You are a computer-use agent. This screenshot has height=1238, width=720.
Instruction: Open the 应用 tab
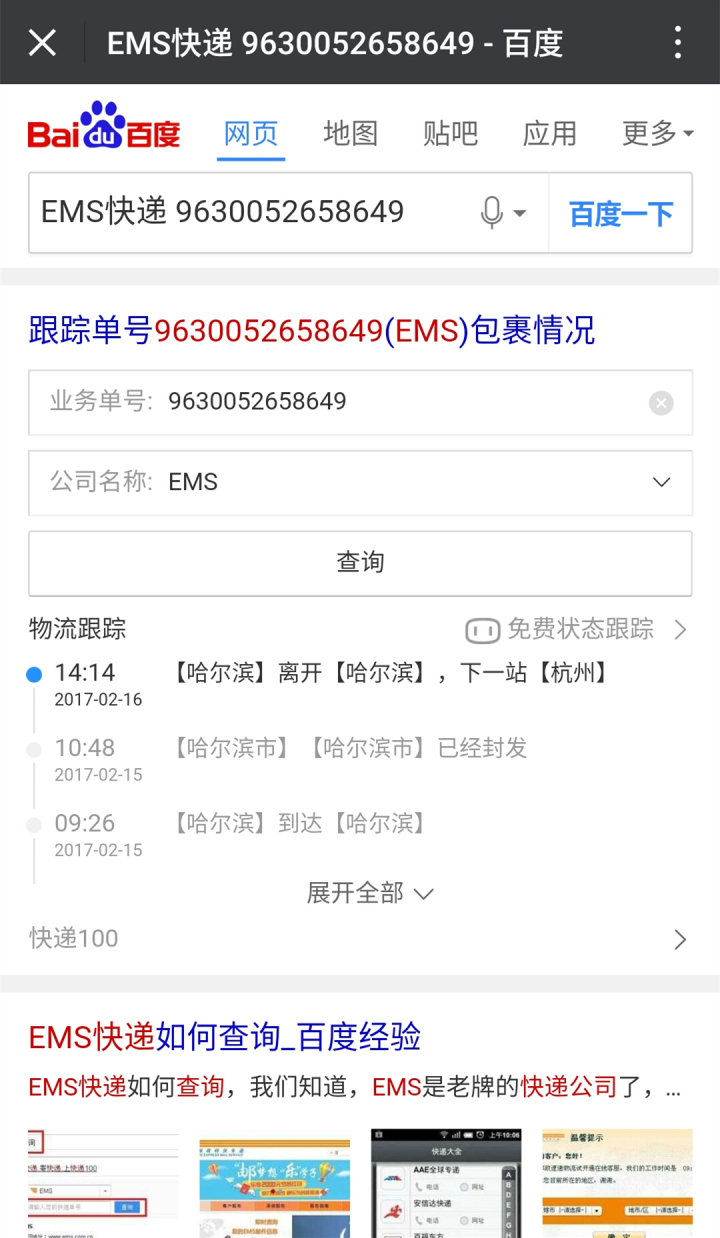pos(549,133)
